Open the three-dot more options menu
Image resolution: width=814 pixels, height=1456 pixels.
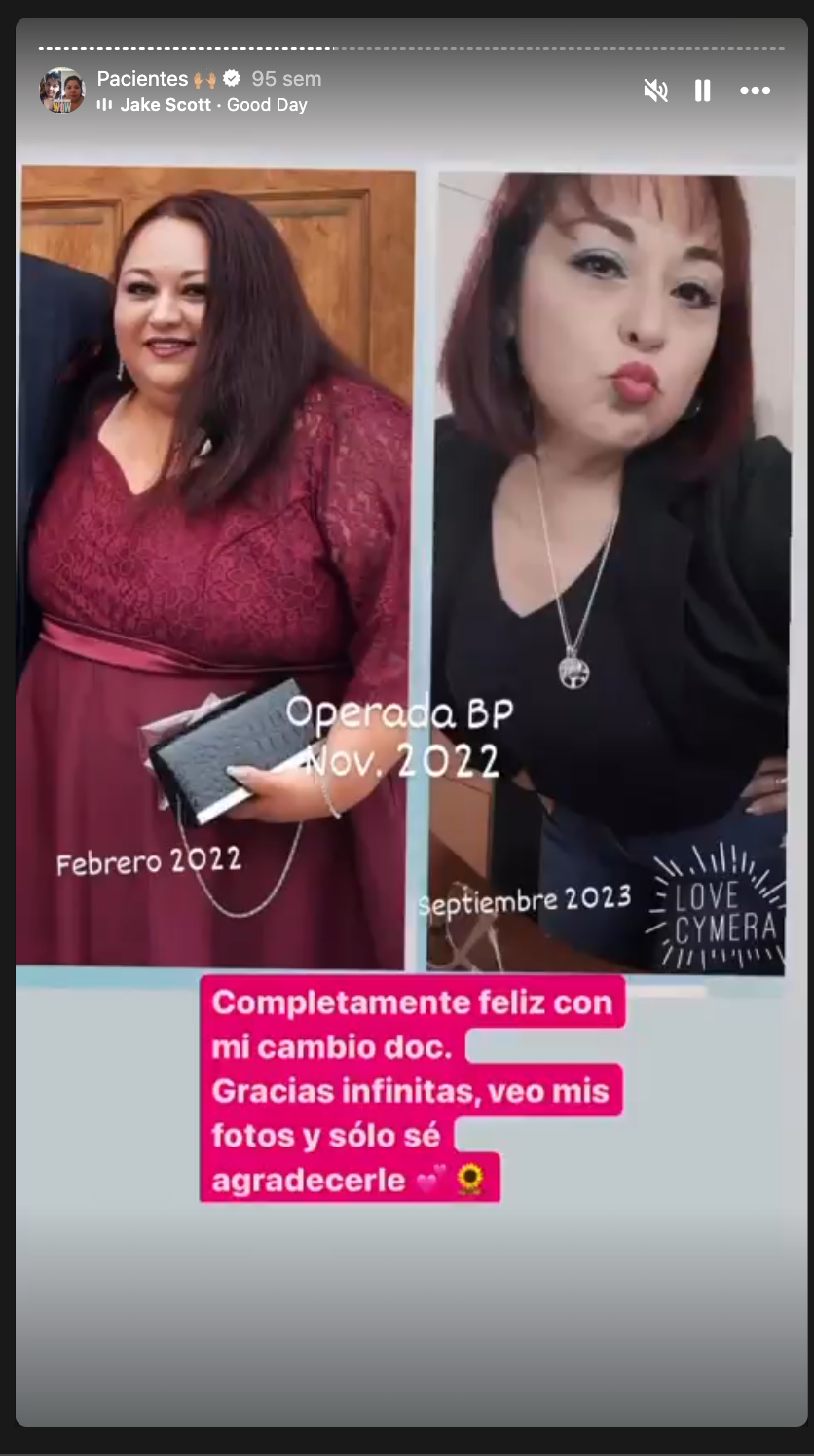755,91
